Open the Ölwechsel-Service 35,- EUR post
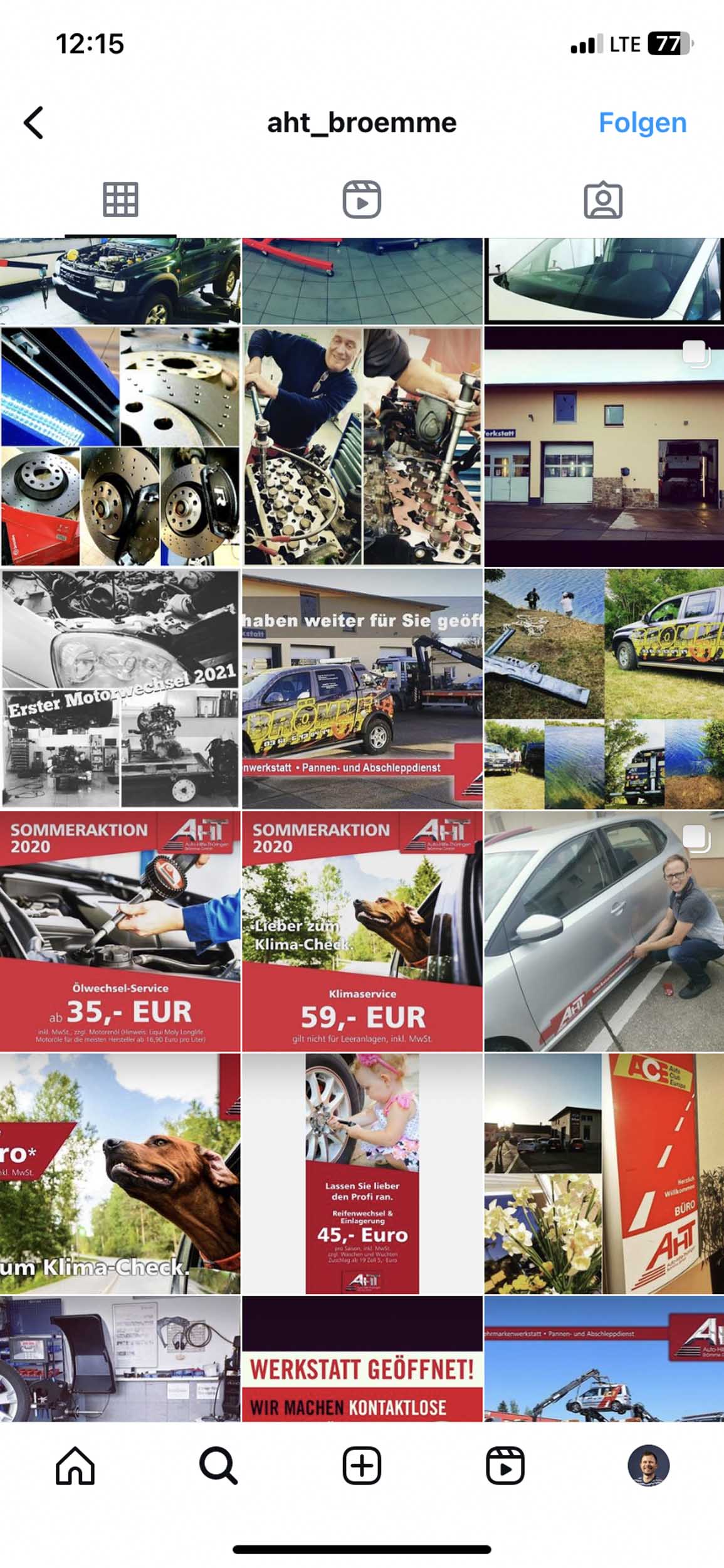 point(120,931)
